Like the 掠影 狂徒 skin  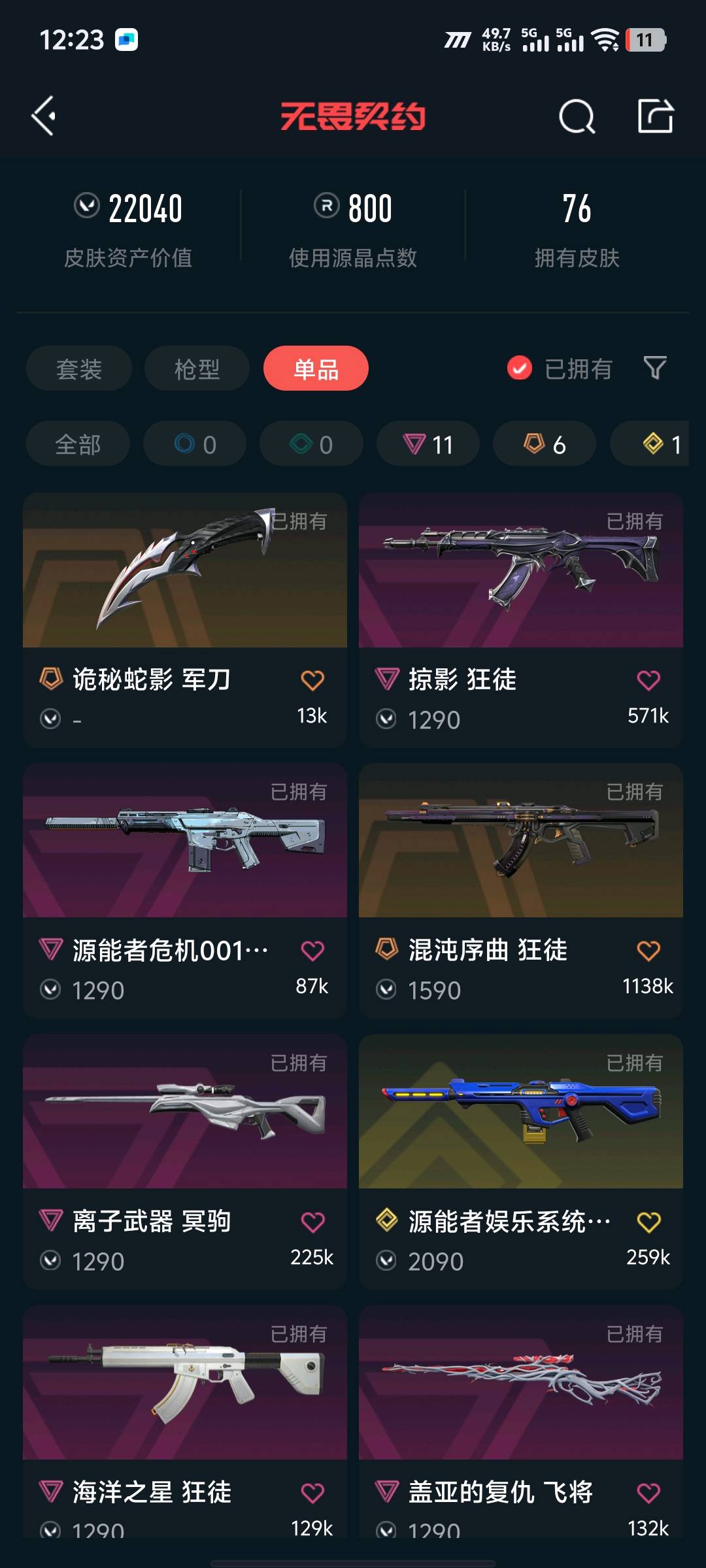coord(648,681)
